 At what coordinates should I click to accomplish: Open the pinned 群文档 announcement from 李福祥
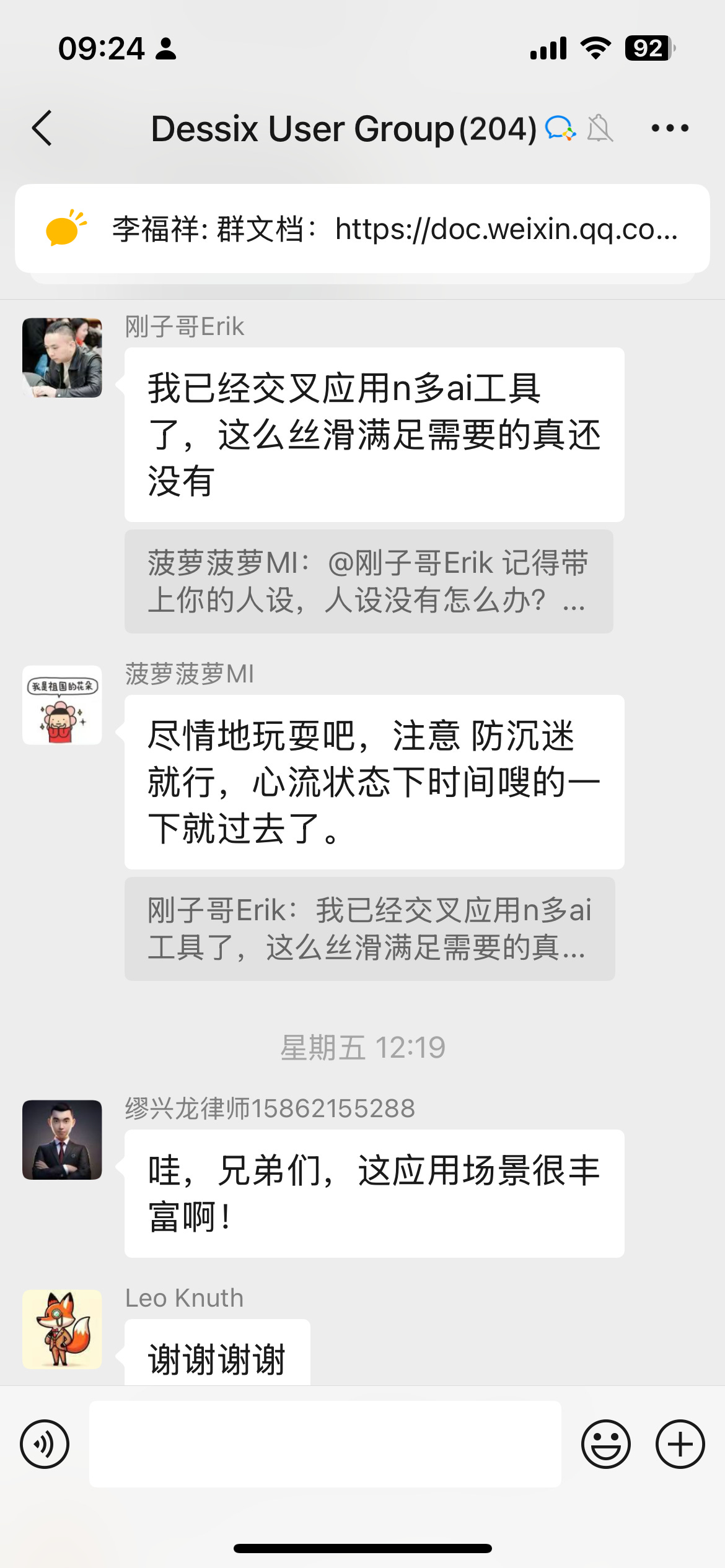362,229
